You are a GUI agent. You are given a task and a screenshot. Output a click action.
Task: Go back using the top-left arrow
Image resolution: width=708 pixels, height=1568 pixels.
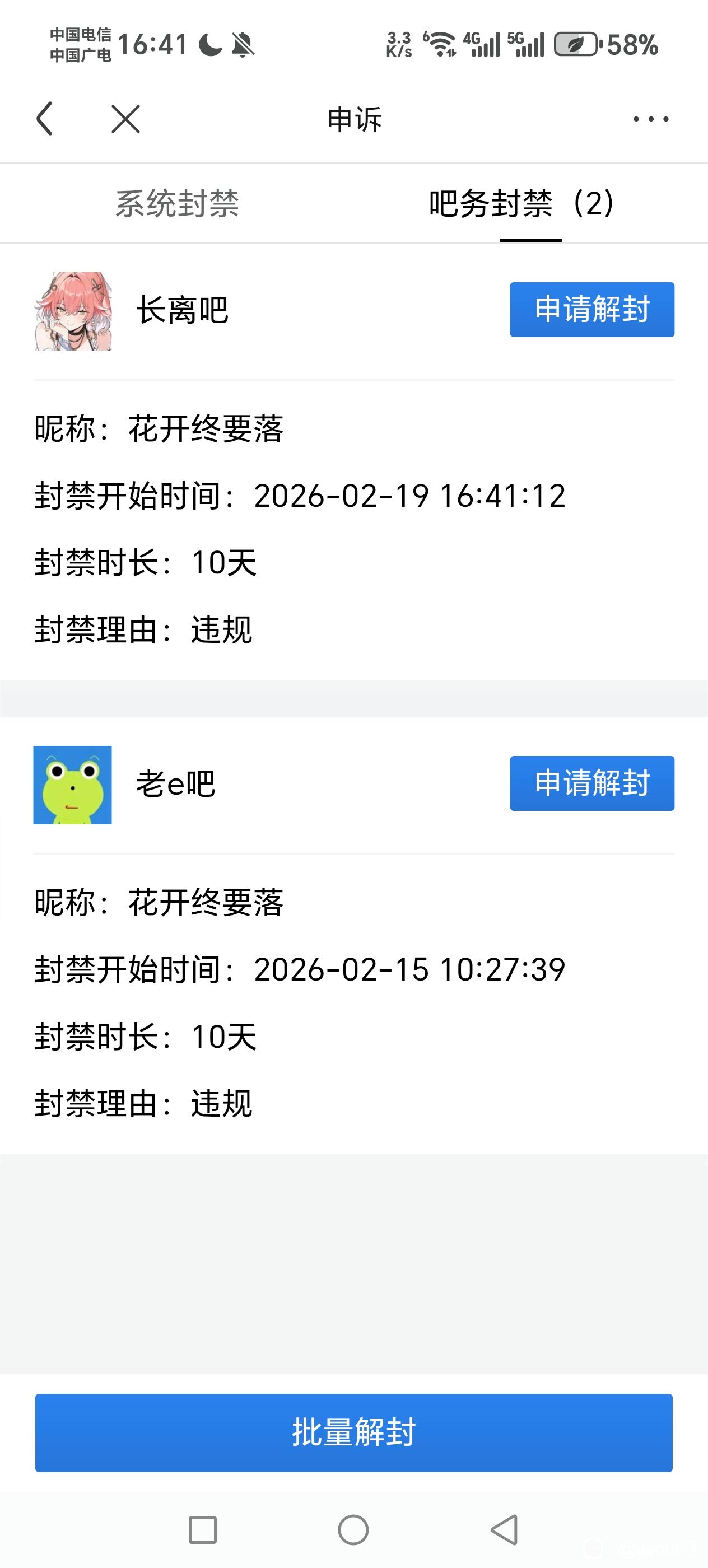click(x=44, y=118)
